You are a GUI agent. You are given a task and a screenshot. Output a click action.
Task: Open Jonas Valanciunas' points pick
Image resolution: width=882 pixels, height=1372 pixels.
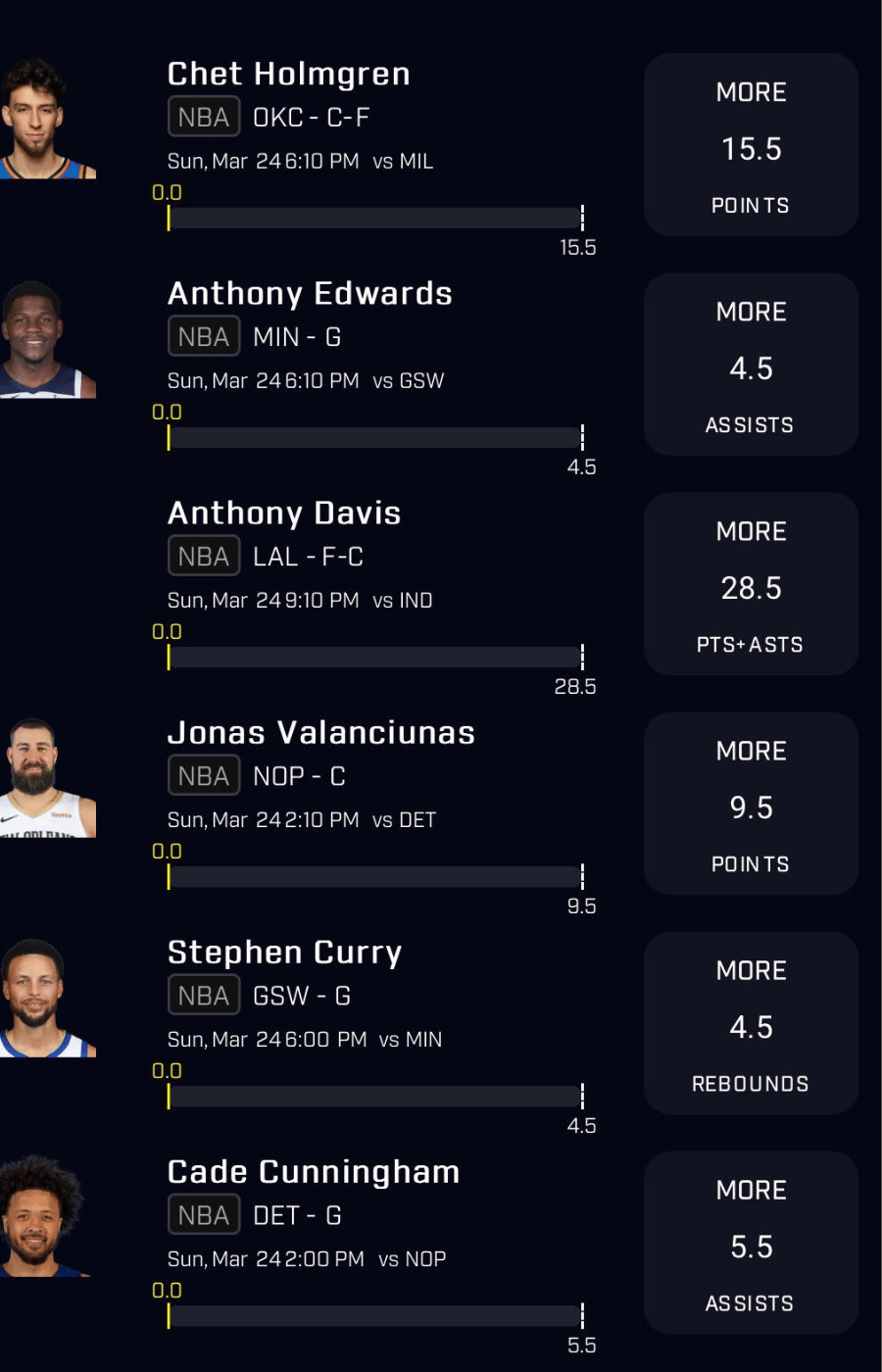tap(751, 804)
